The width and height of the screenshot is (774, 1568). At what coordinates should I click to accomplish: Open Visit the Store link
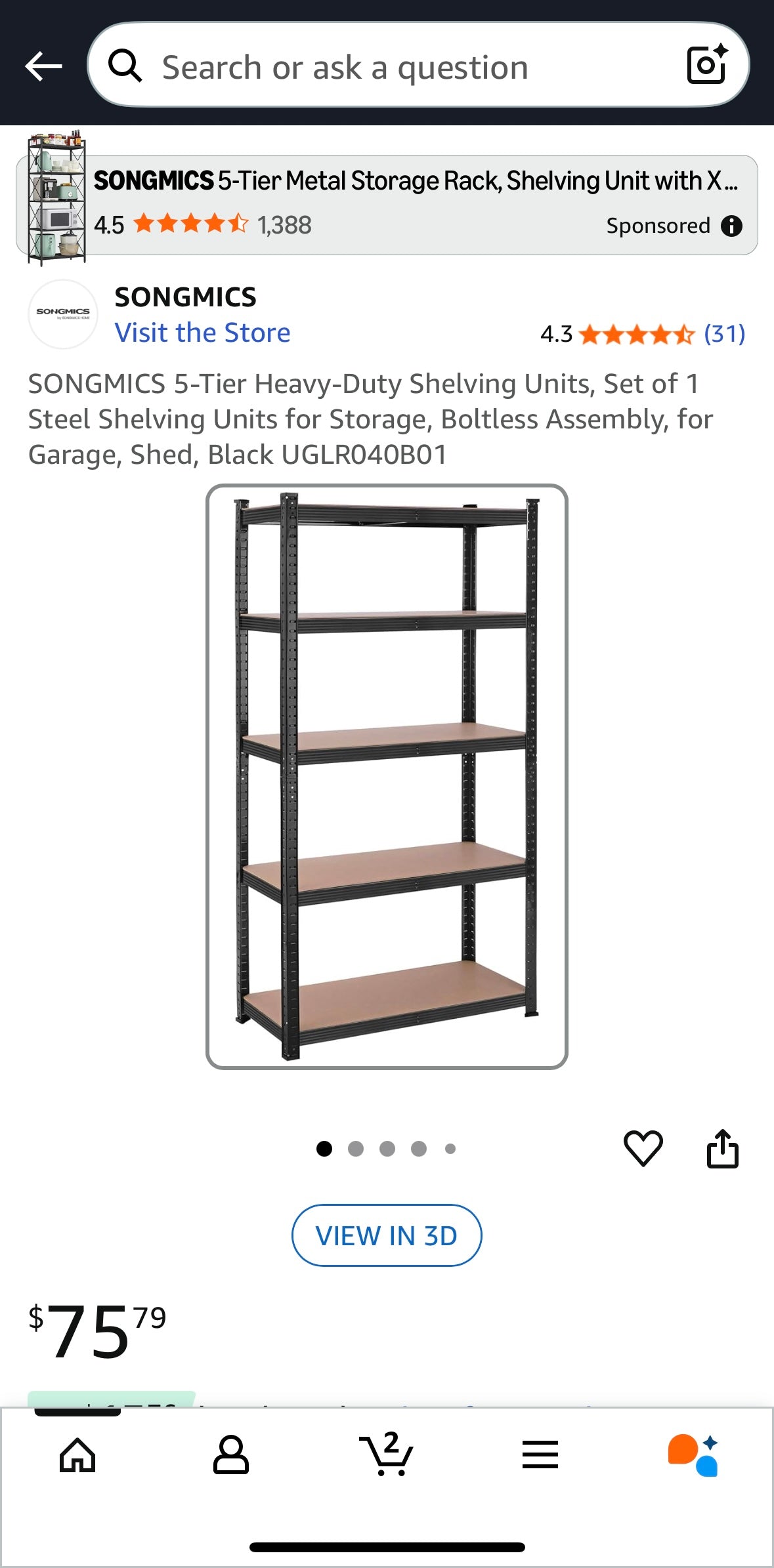tap(202, 333)
